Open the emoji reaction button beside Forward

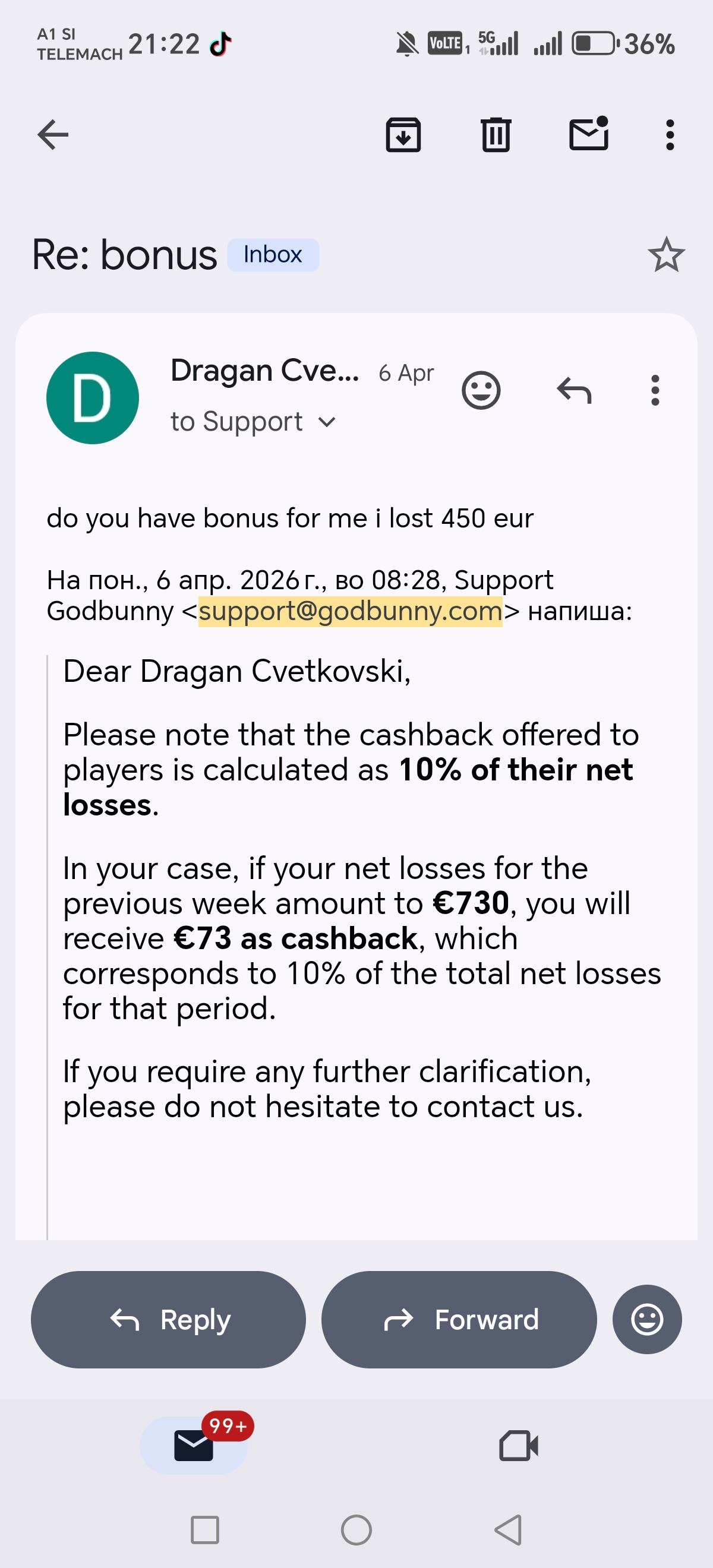click(x=647, y=1320)
